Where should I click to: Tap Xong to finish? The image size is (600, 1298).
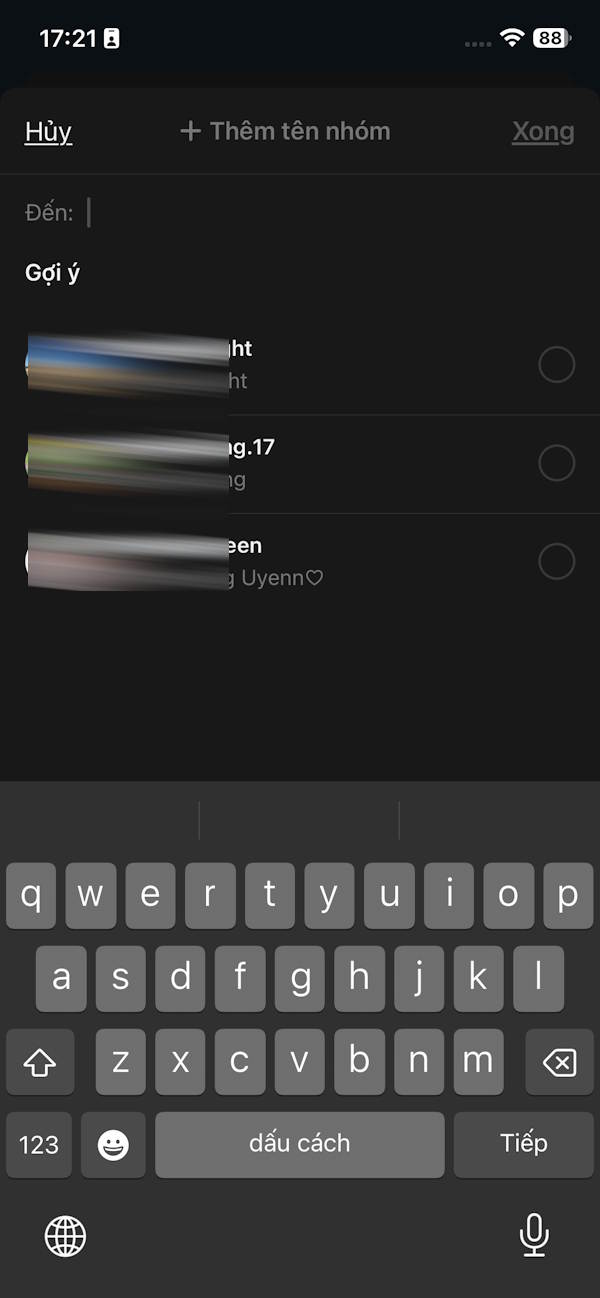pos(543,131)
